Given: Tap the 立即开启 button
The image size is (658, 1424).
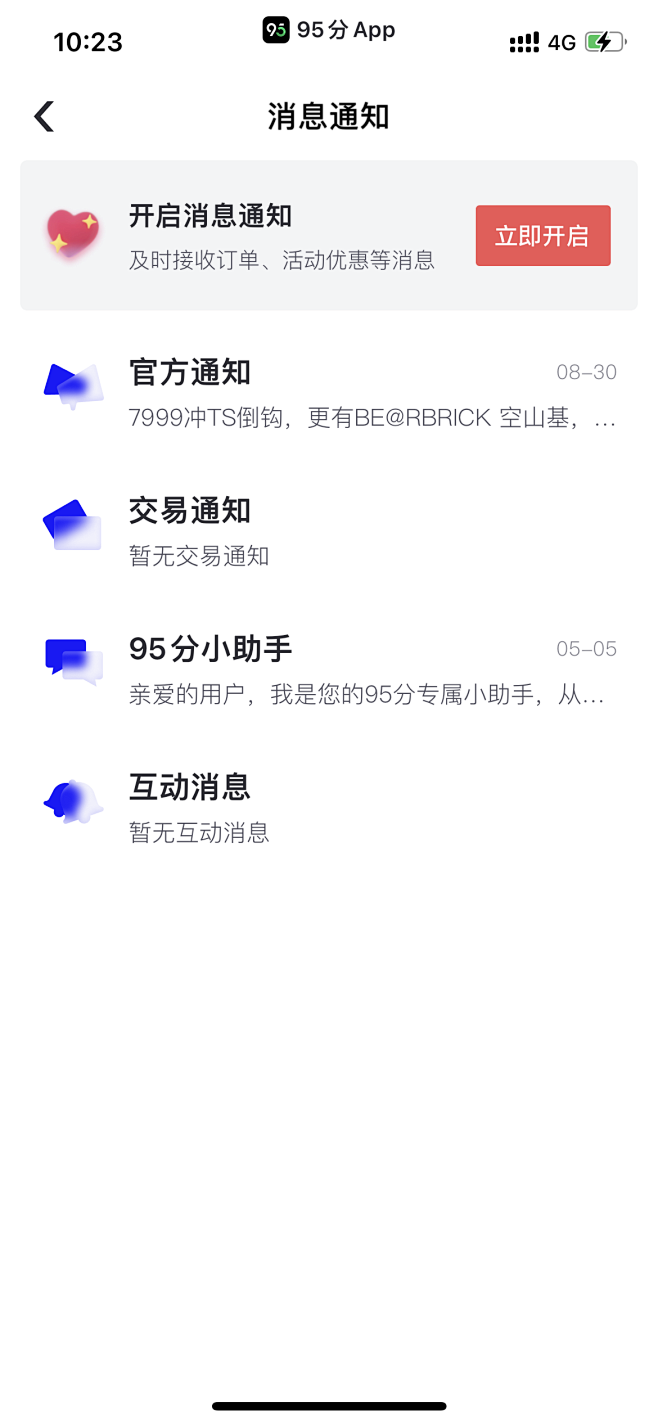Looking at the screenshot, I should point(543,236).
